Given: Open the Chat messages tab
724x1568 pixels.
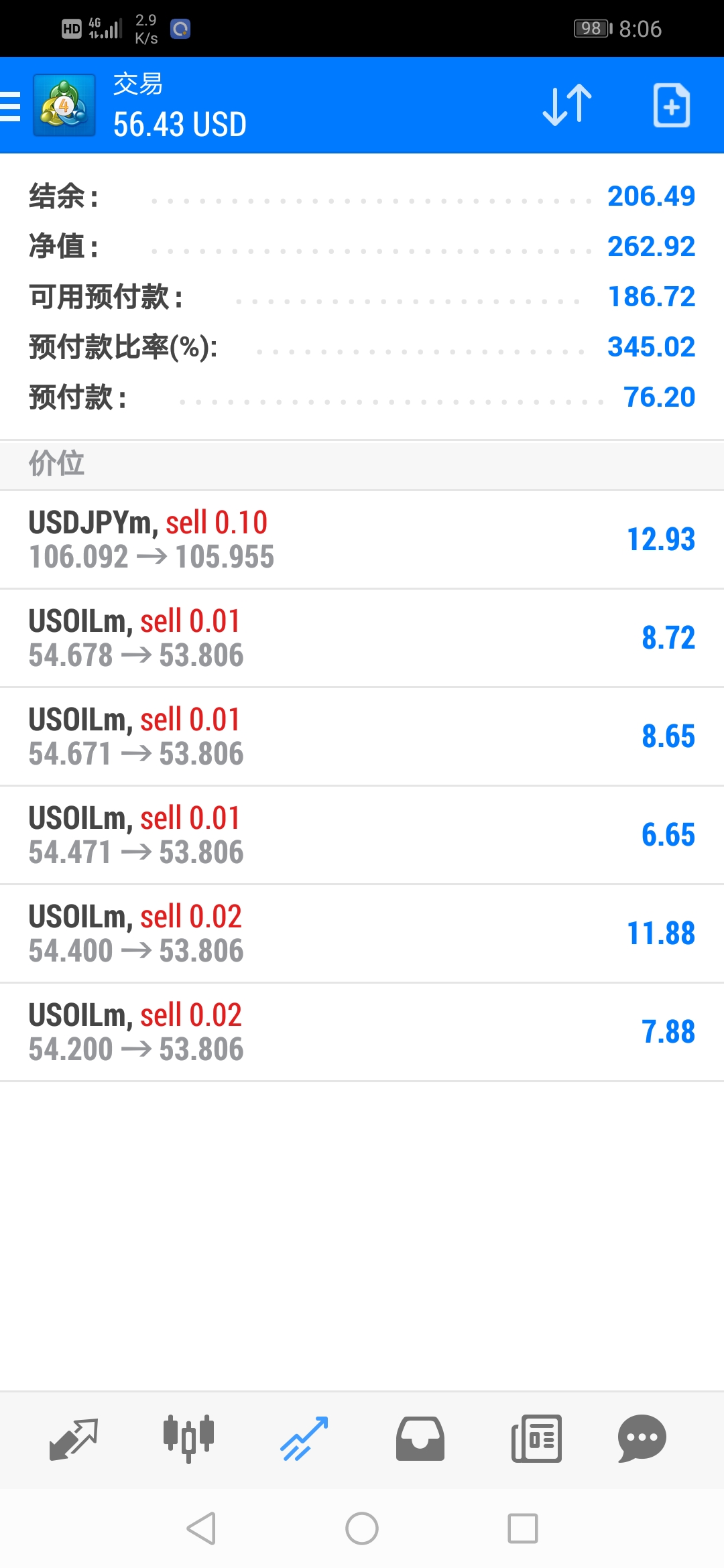Looking at the screenshot, I should (642, 1439).
